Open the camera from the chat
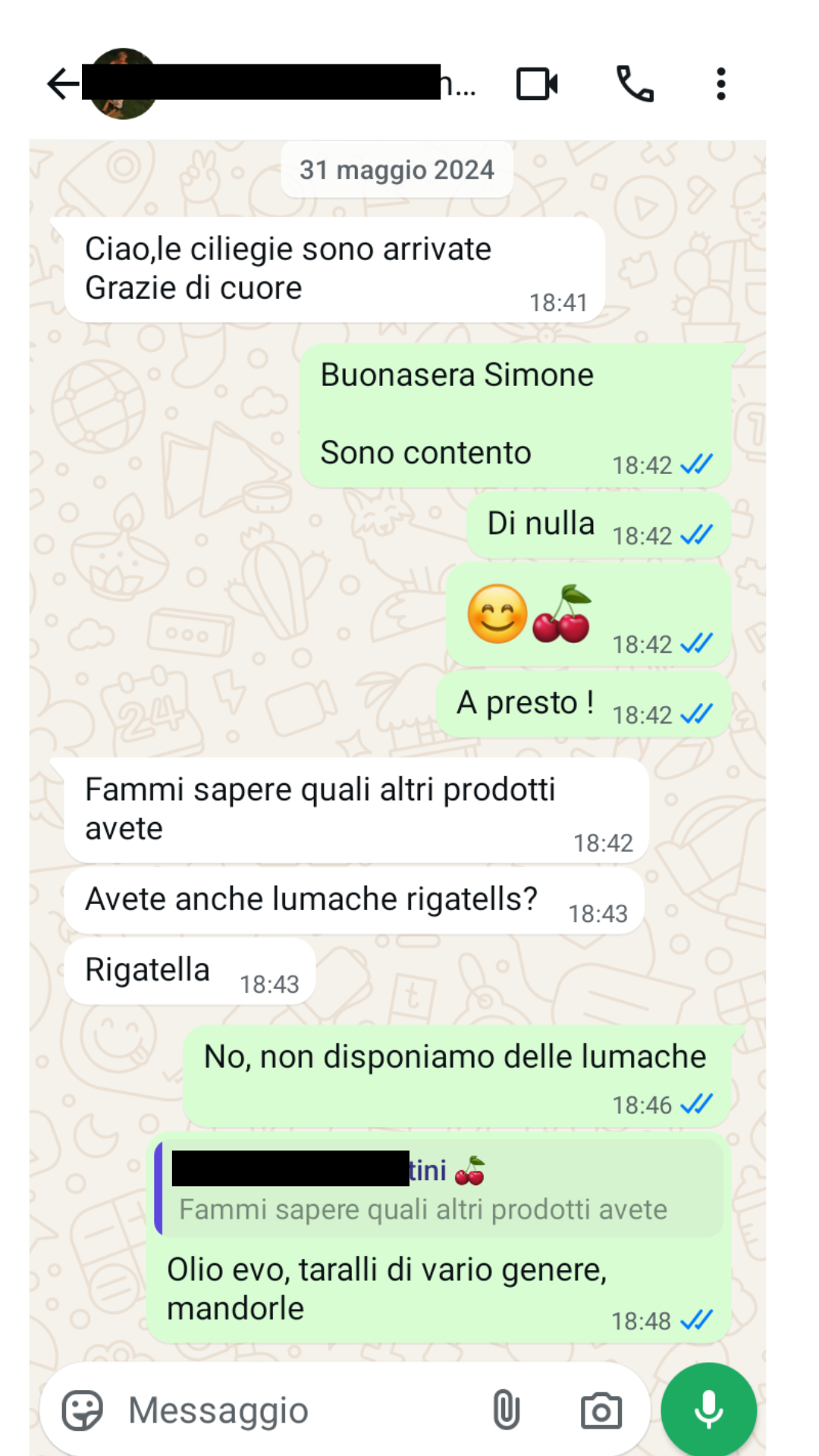 pyautogui.click(x=601, y=1410)
